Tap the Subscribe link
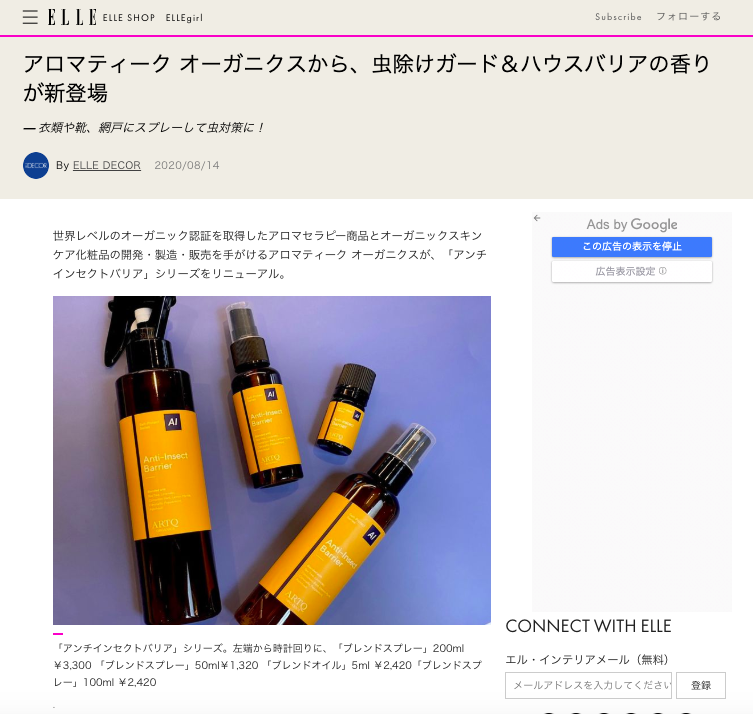 618,17
